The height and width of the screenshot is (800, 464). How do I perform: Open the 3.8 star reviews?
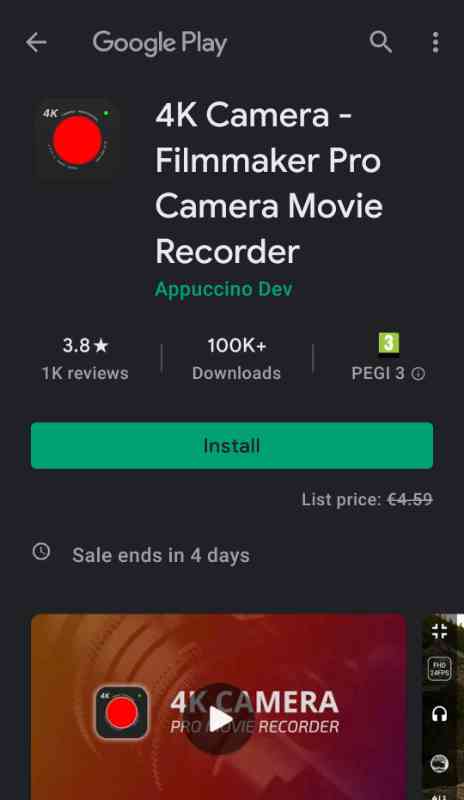85,359
